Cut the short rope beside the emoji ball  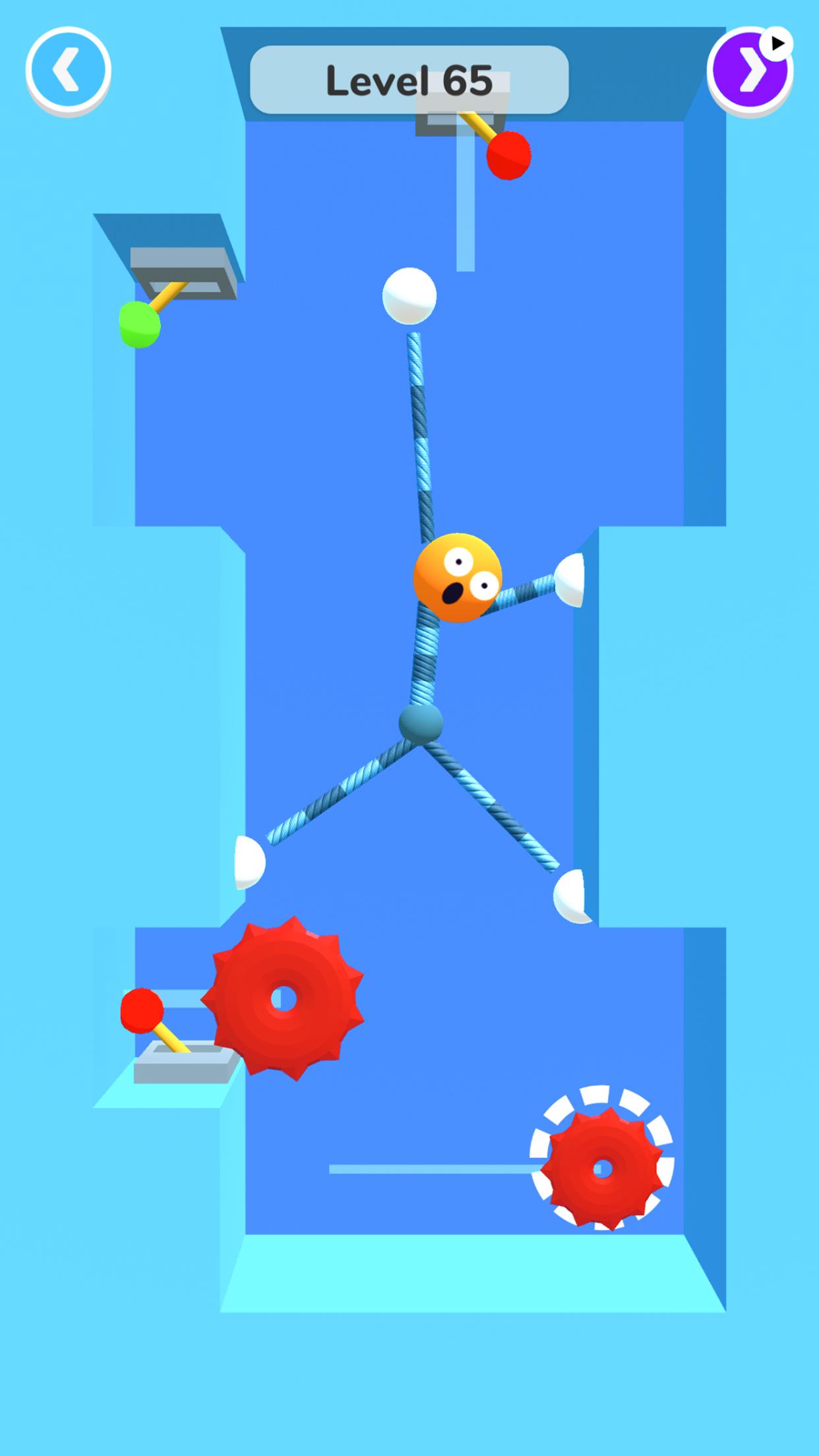524,592
